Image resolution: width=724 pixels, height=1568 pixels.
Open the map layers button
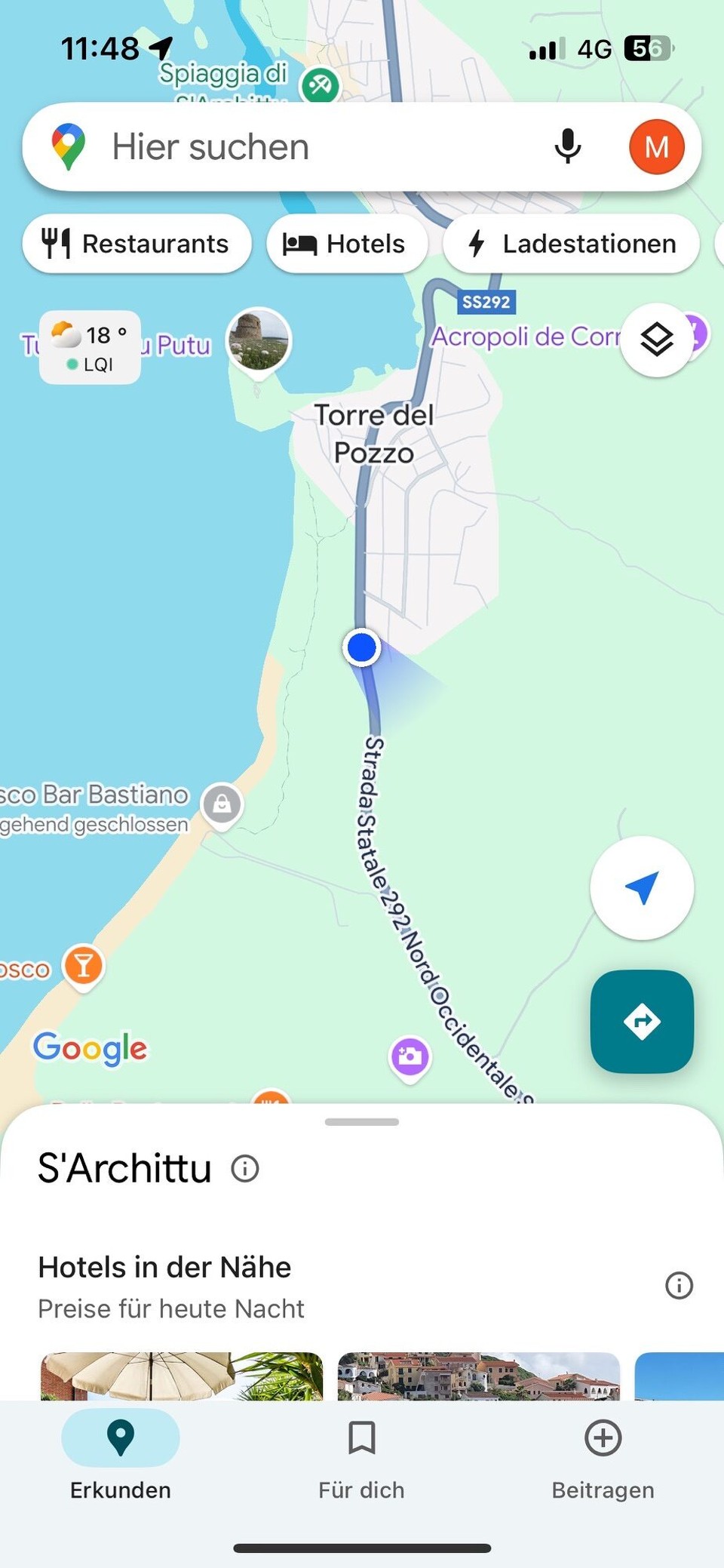point(656,340)
